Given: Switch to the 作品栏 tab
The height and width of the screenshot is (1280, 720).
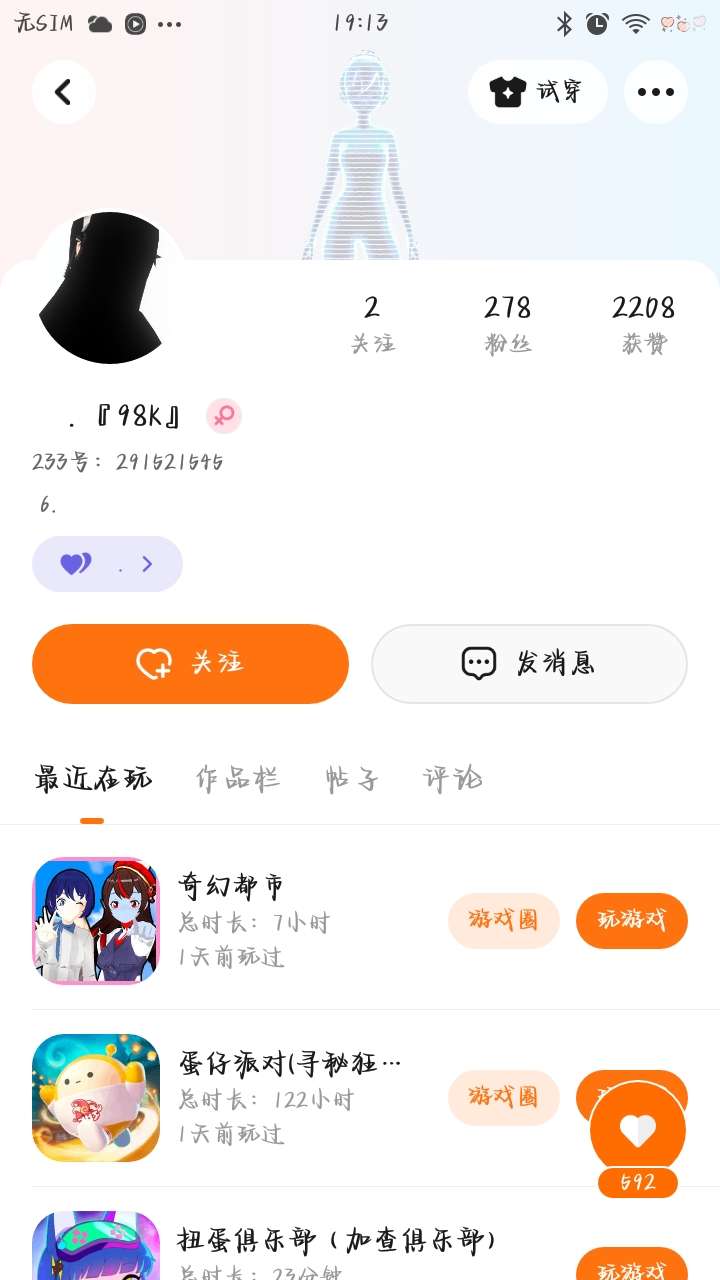Looking at the screenshot, I should click(x=237, y=778).
